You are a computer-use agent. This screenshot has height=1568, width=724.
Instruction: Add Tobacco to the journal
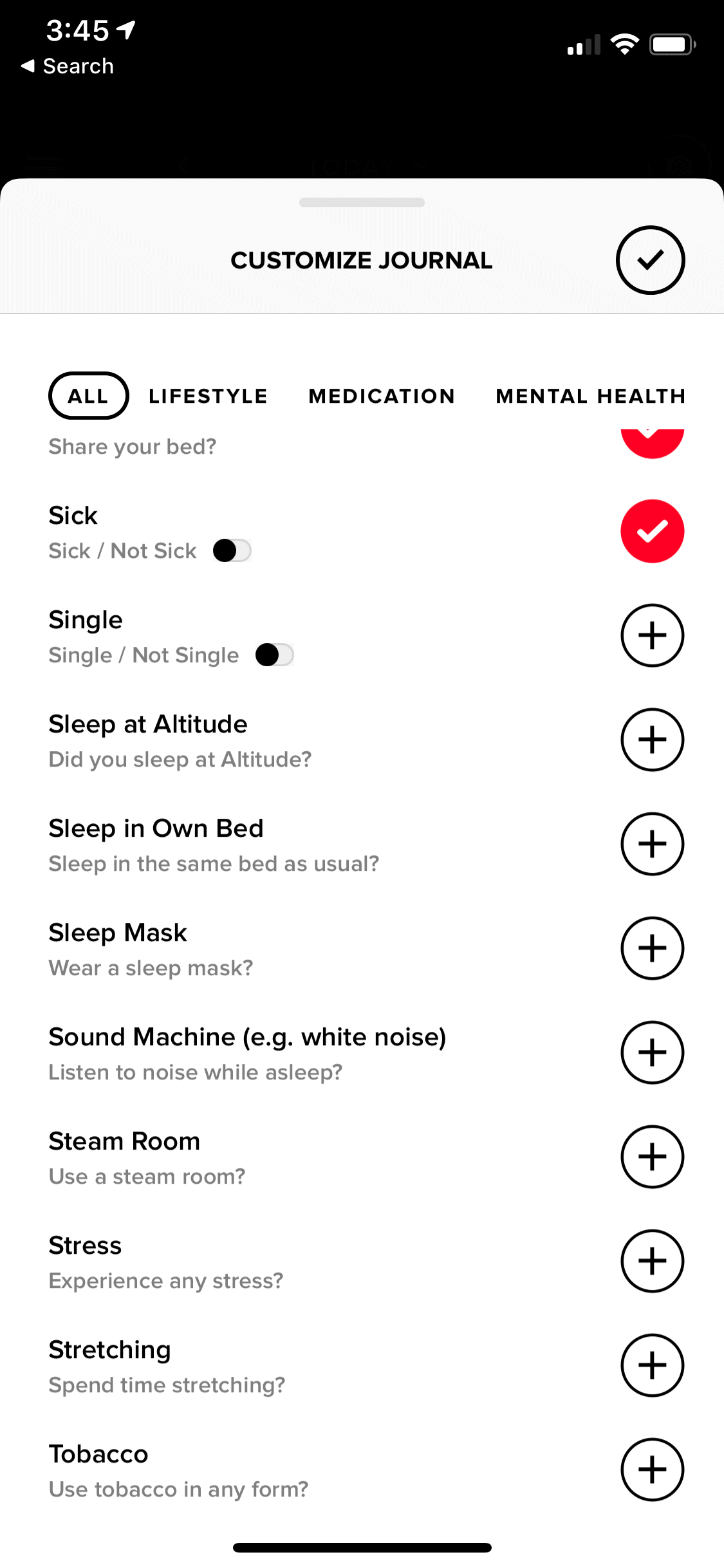652,1470
